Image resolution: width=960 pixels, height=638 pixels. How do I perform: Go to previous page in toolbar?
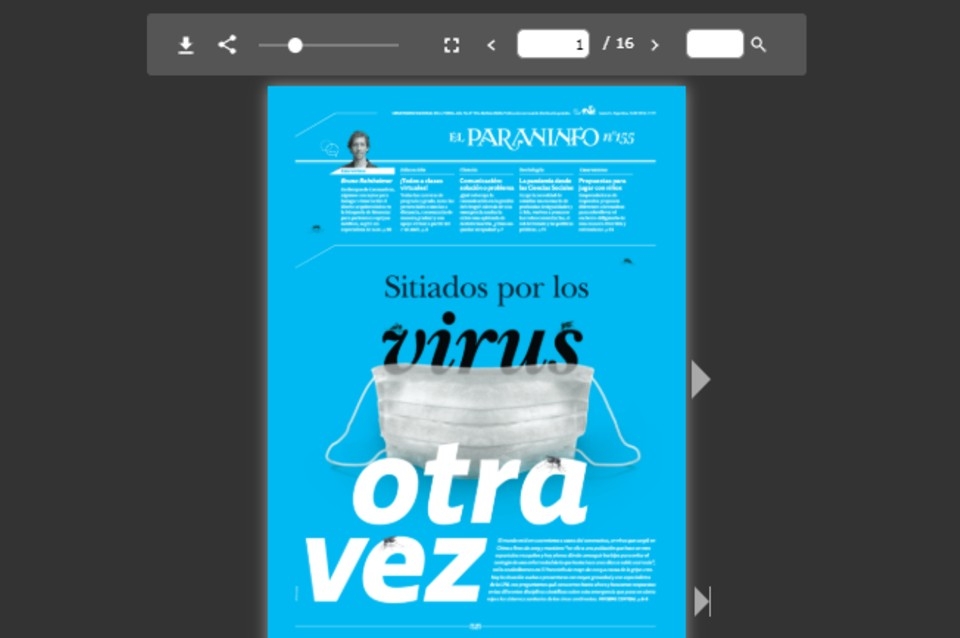pyautogui.click(x=491, y=45)
